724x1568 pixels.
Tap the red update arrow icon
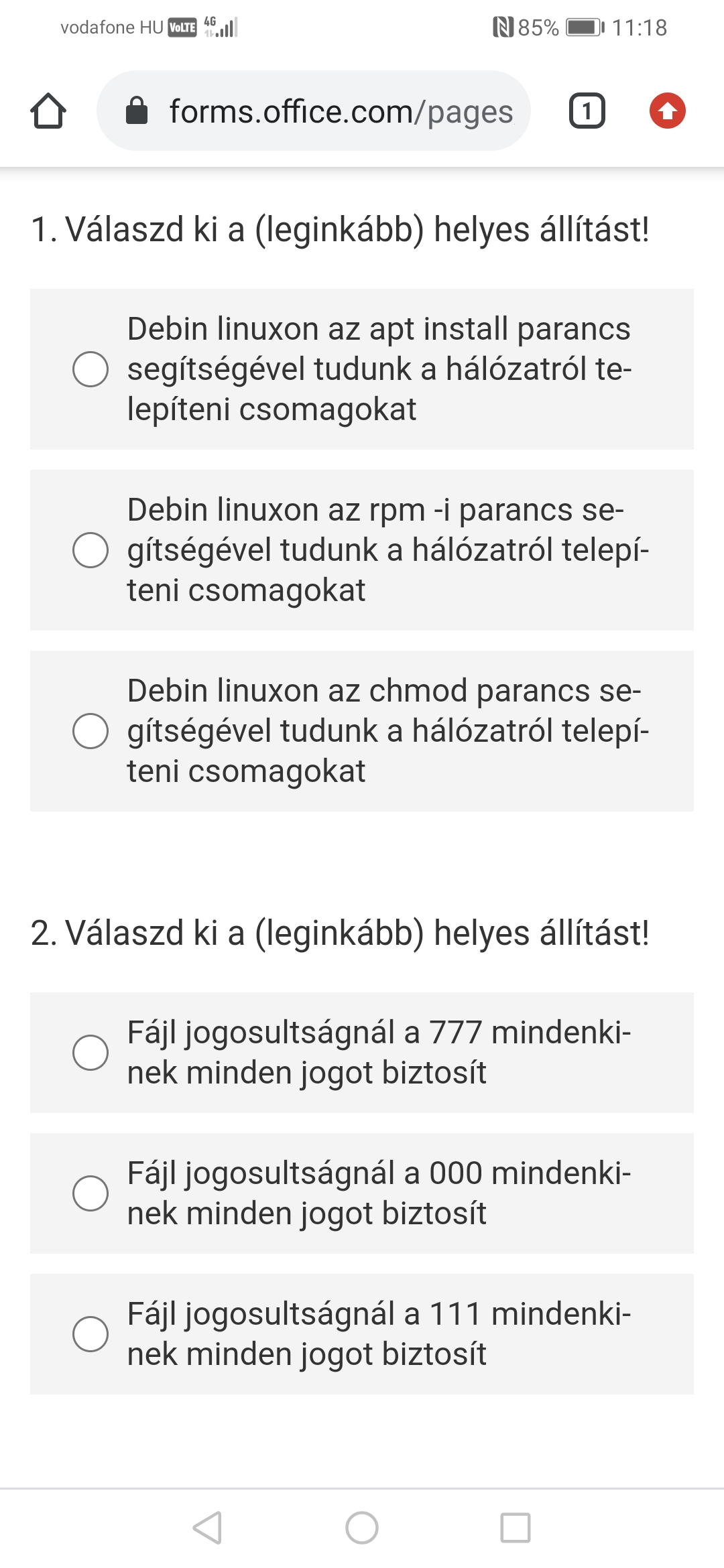667,111
